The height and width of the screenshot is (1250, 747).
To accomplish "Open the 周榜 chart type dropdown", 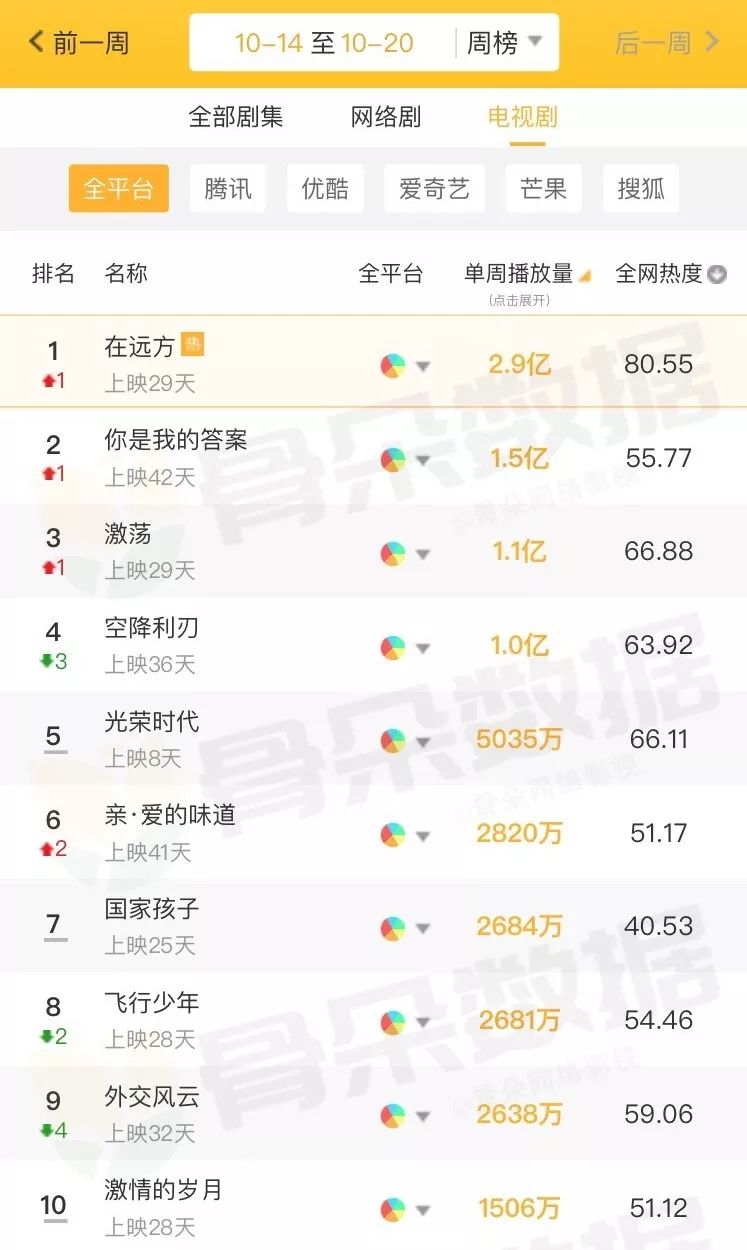I will point(505,43).
